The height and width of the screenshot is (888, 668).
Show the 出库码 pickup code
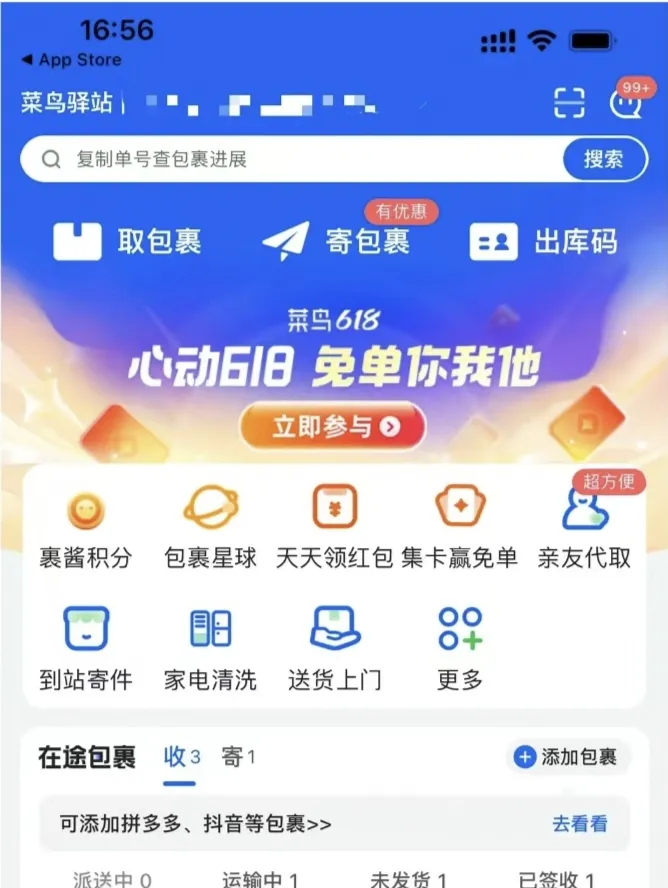click(544, 241)
